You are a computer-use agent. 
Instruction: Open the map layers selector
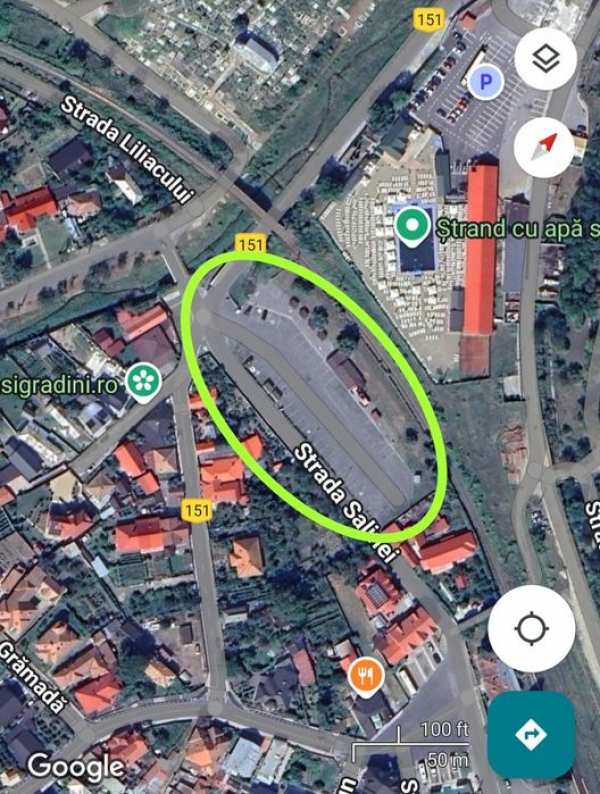(x=545, y=62)
